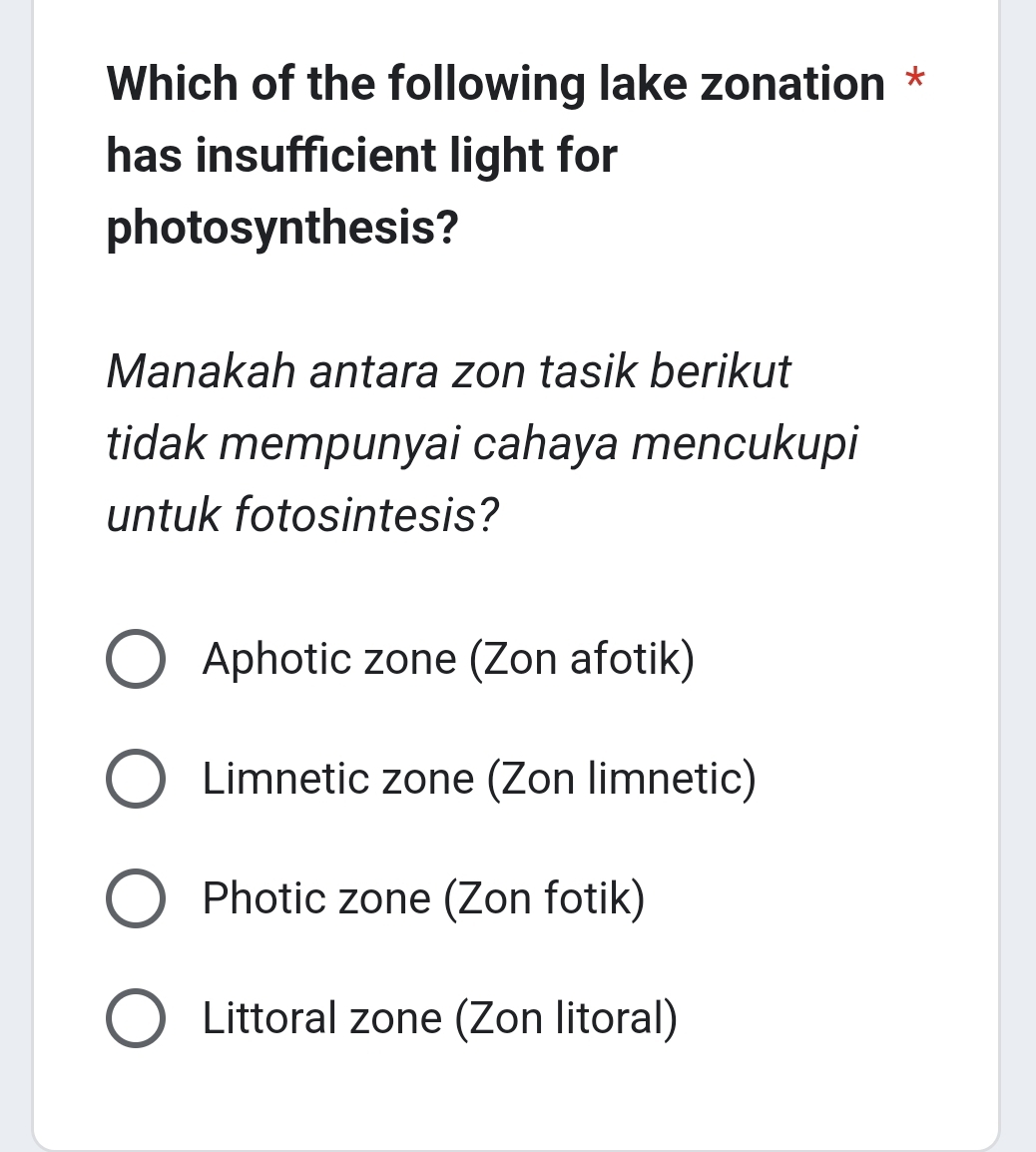Viewport: 1036px width, 1152px height.
Task: Select the Littoral zone radio button
Action: (x=137, y=1017)
